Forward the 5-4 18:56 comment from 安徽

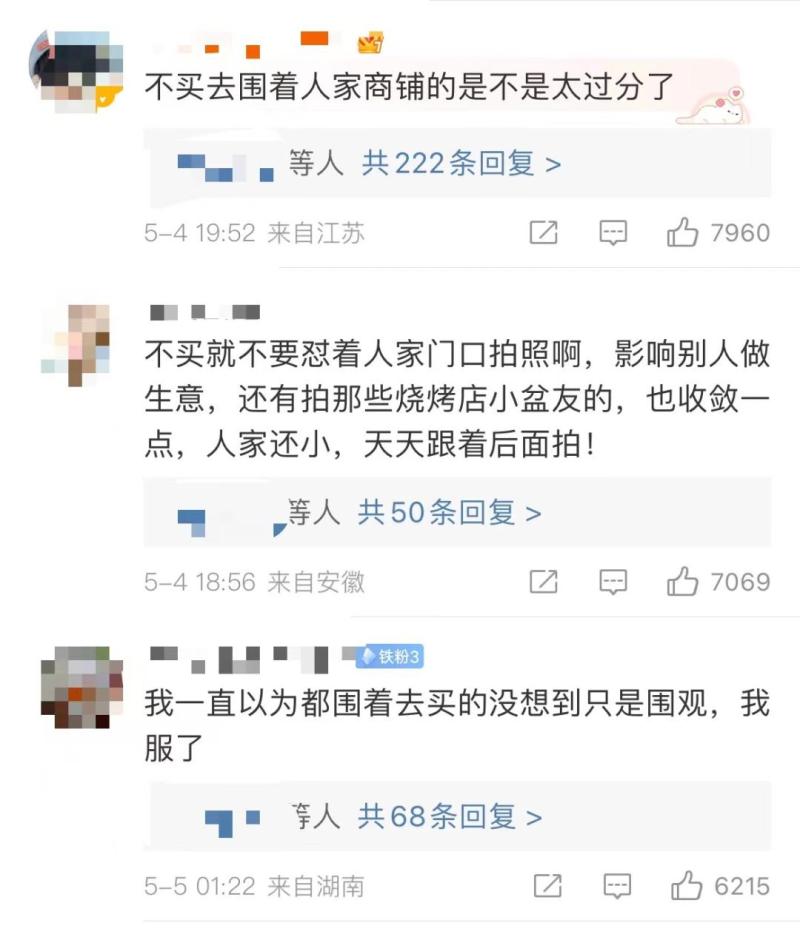543,581
